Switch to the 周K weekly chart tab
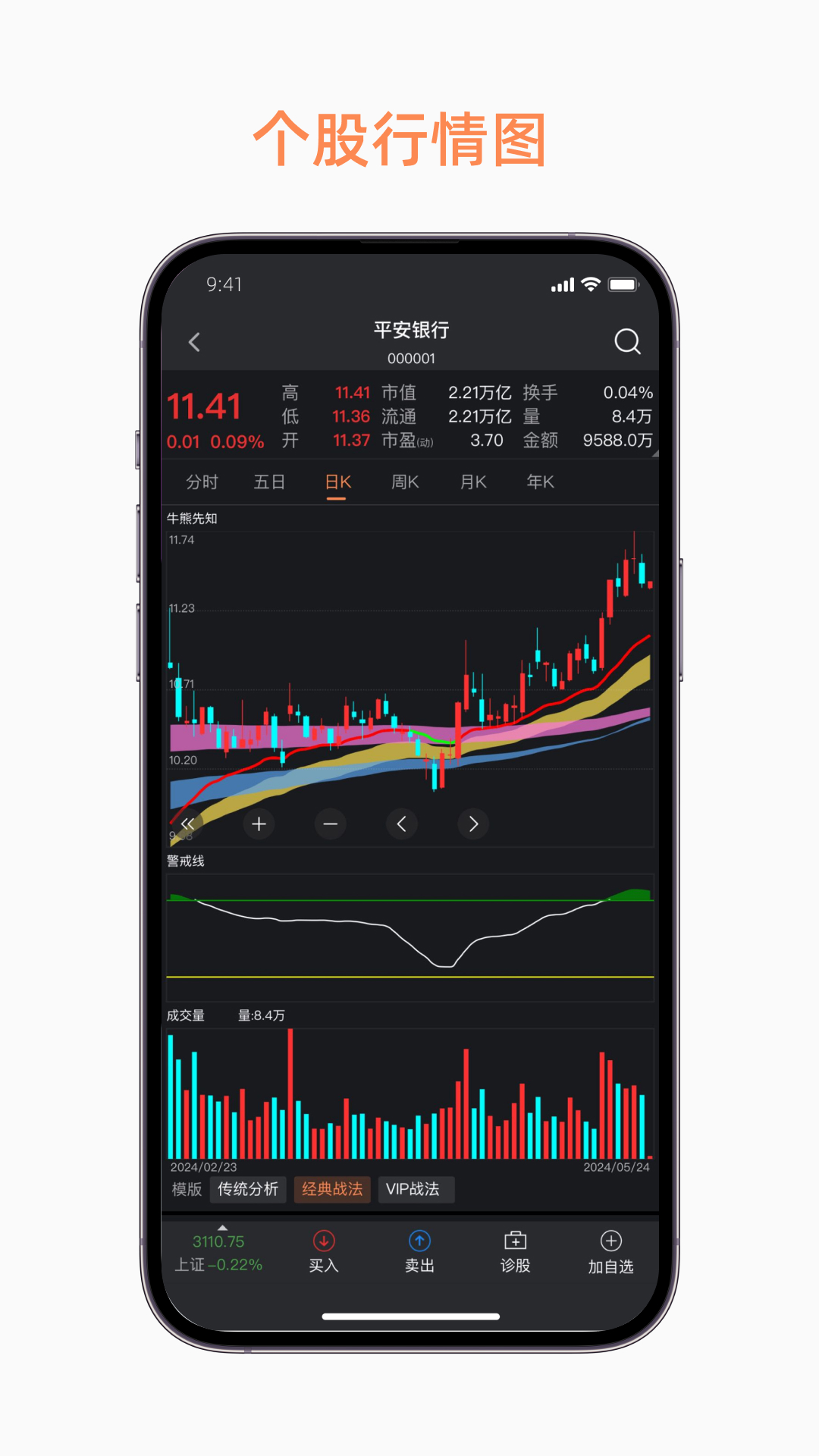Image resolution: width=819 pixels, height=1456 pixels. pyautogui.click(x=404, y=482)
